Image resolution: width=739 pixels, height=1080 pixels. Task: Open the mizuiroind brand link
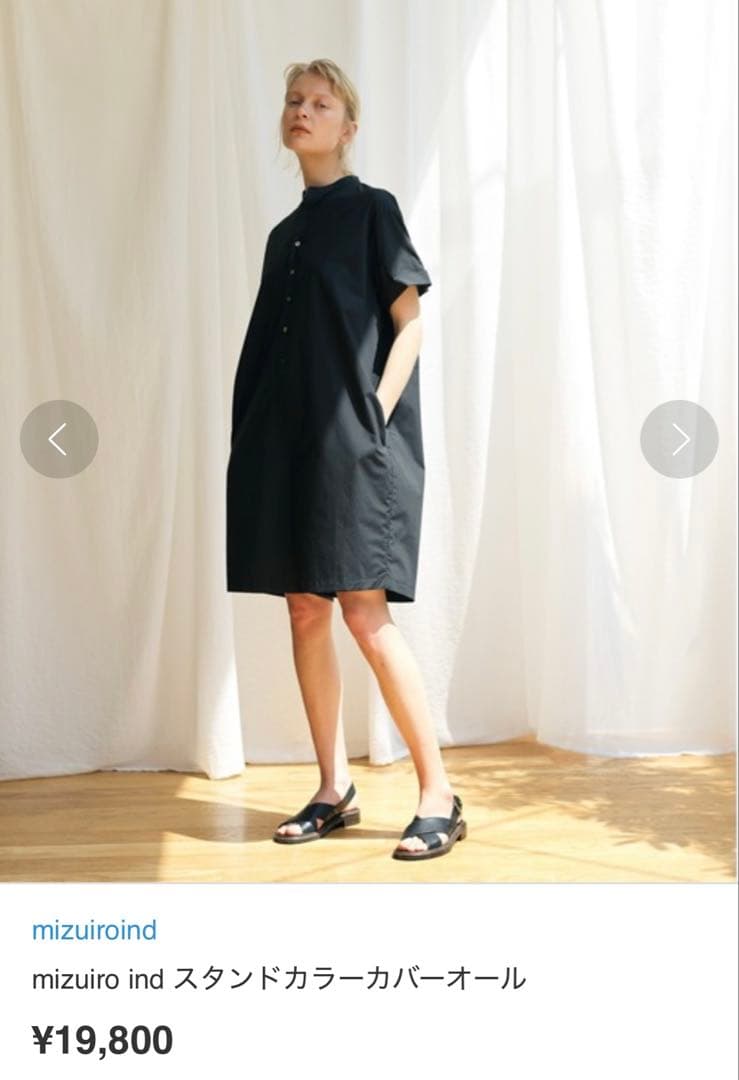pyautogui.click(x=94, y=930)
